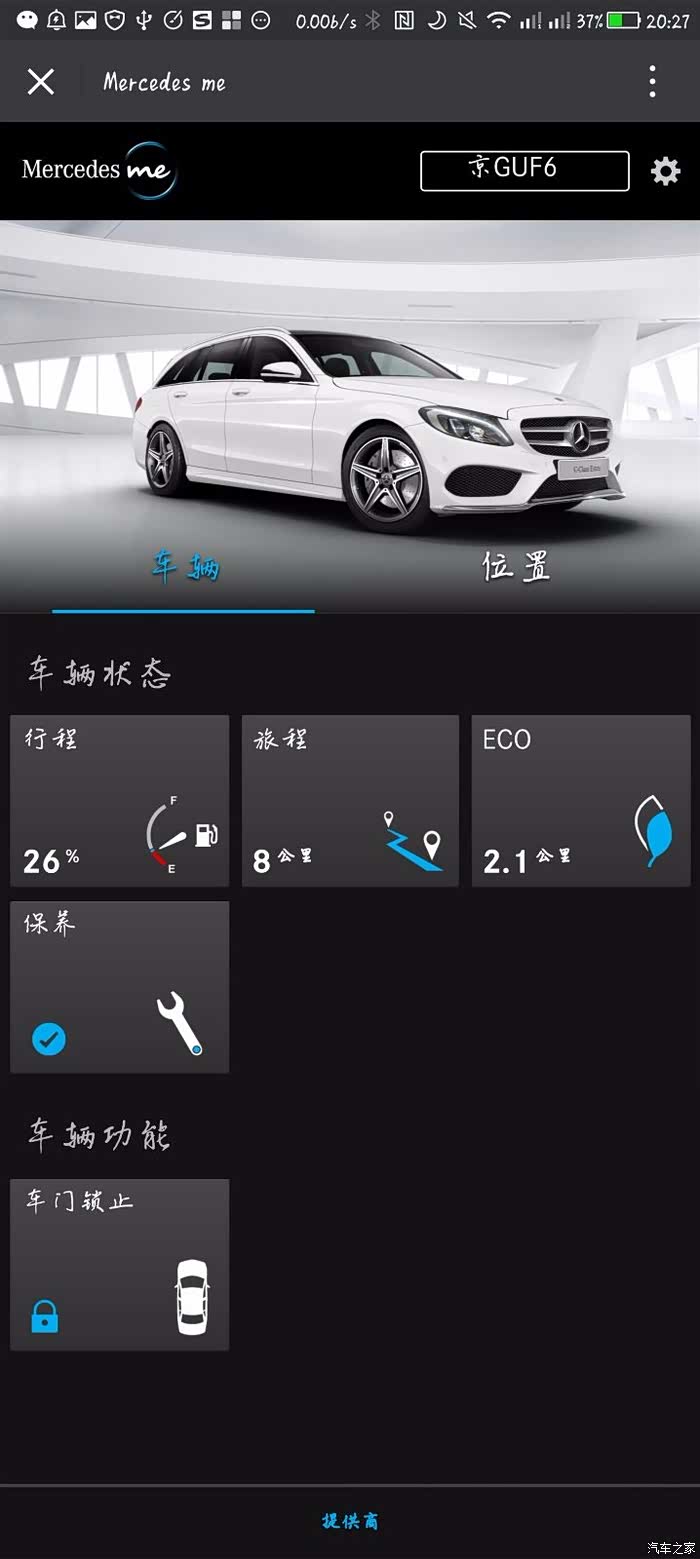Image resolution: width=700 pixels, height=1559 pixels.
Task: Switch to the 位置 tab
Action: 516,568
